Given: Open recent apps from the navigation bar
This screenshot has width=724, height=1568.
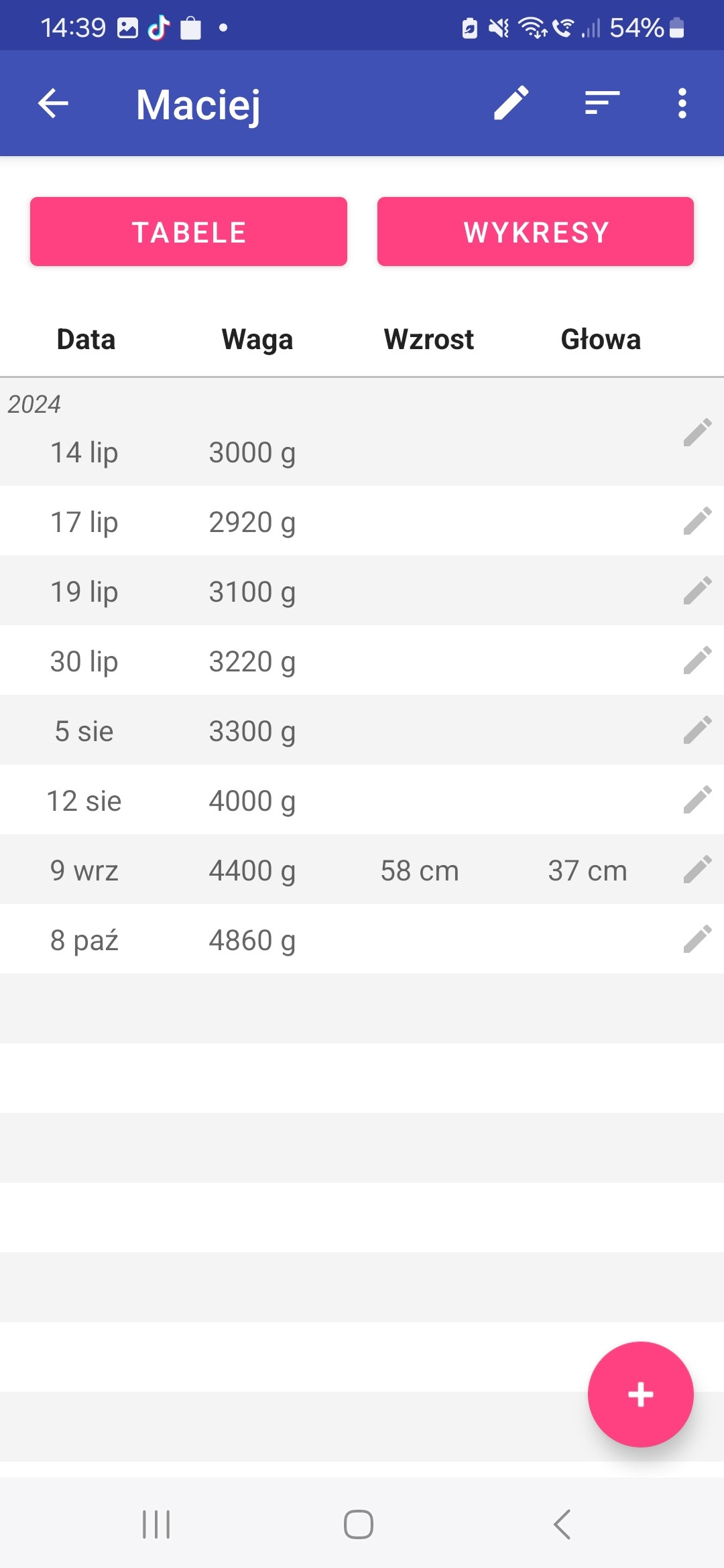Looking at the screenshot, I should point(156,1524).
